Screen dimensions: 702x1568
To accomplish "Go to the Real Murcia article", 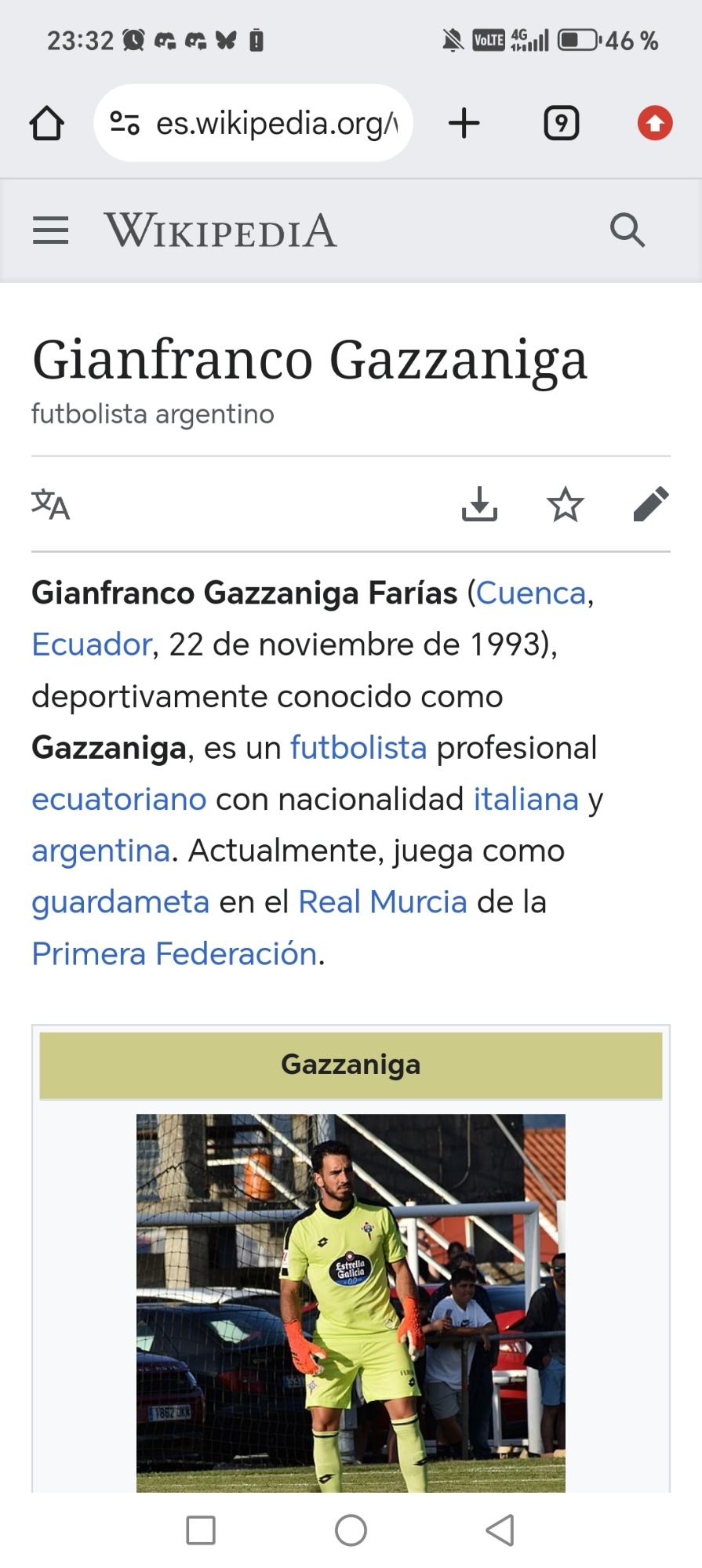I will click(383, 902).
